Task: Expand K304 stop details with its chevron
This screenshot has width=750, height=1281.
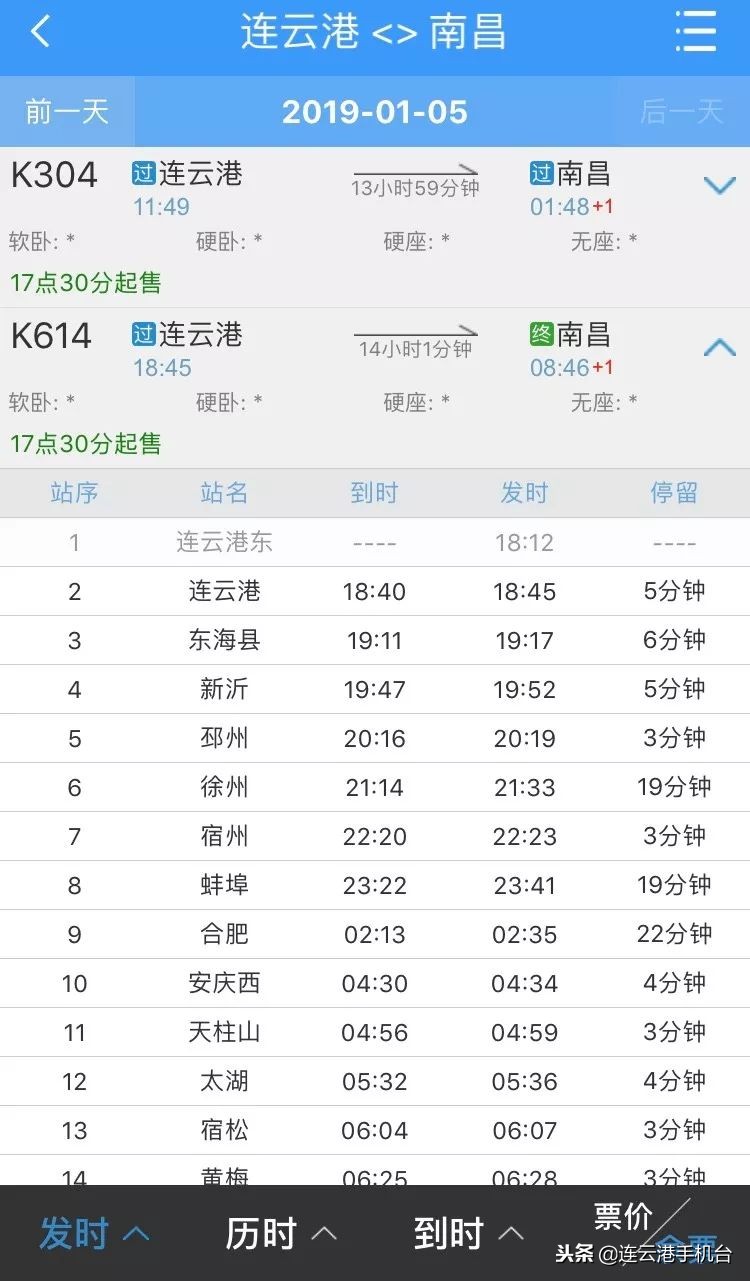Action: (x=718, y=185)
